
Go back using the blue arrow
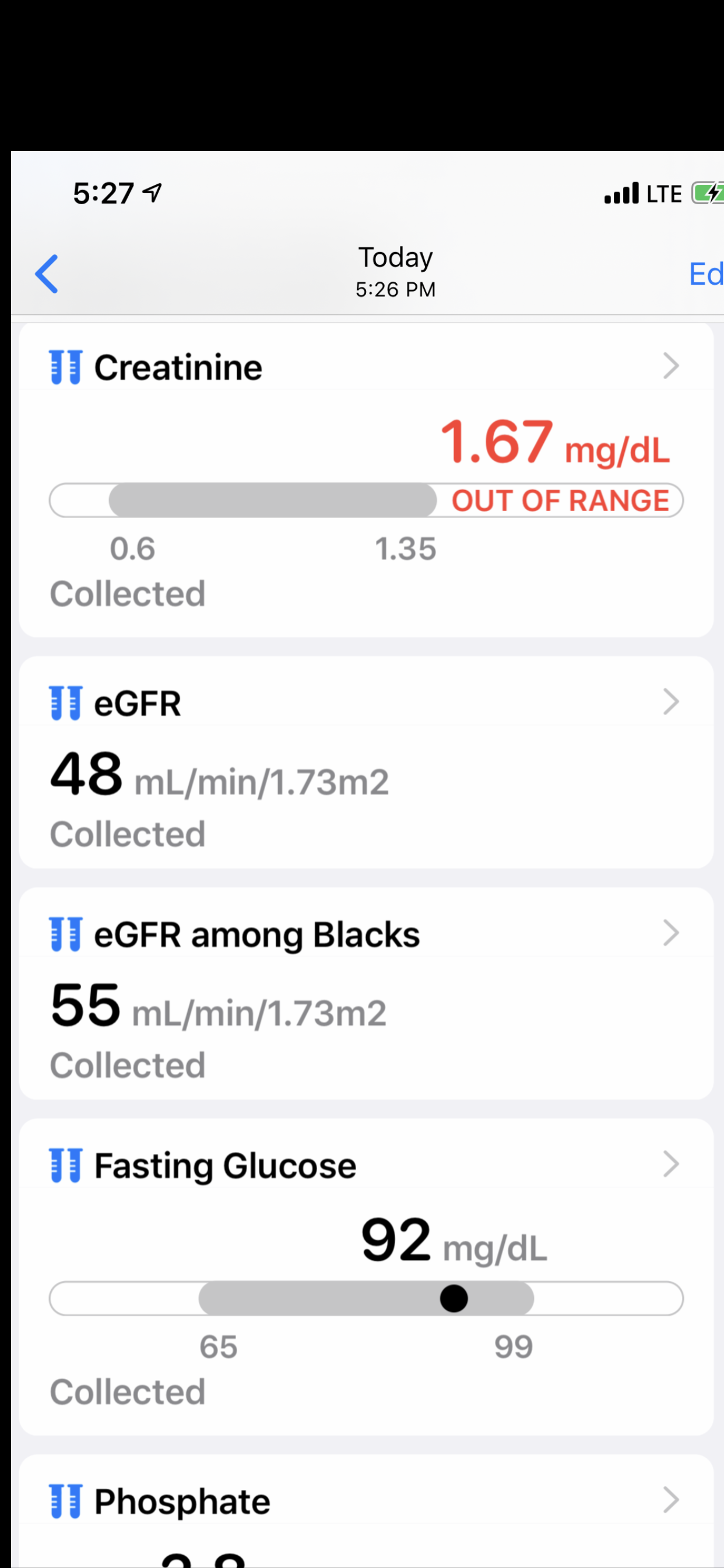click(47, 274)
